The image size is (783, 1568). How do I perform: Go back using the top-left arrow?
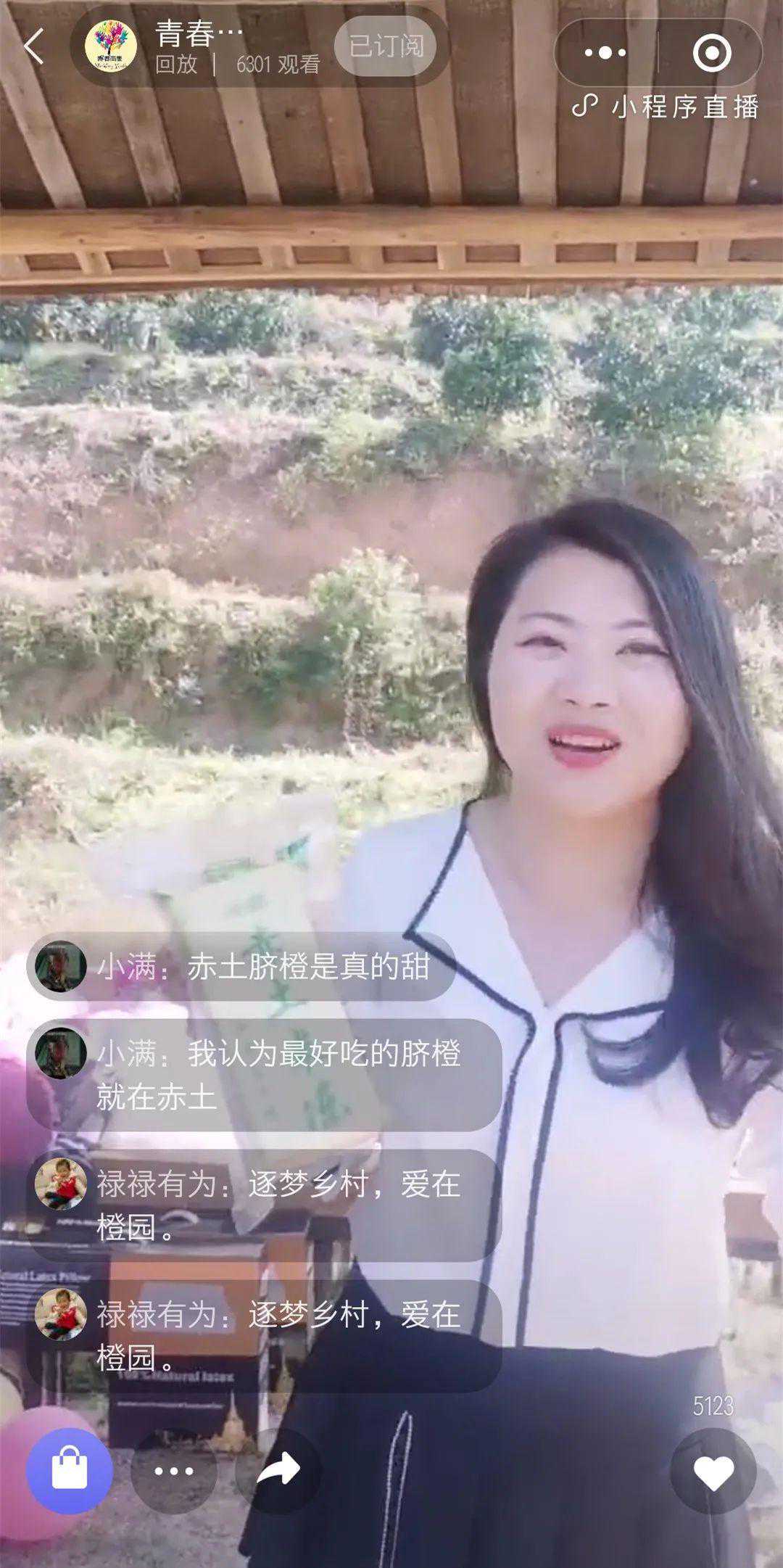coord(34,47)
